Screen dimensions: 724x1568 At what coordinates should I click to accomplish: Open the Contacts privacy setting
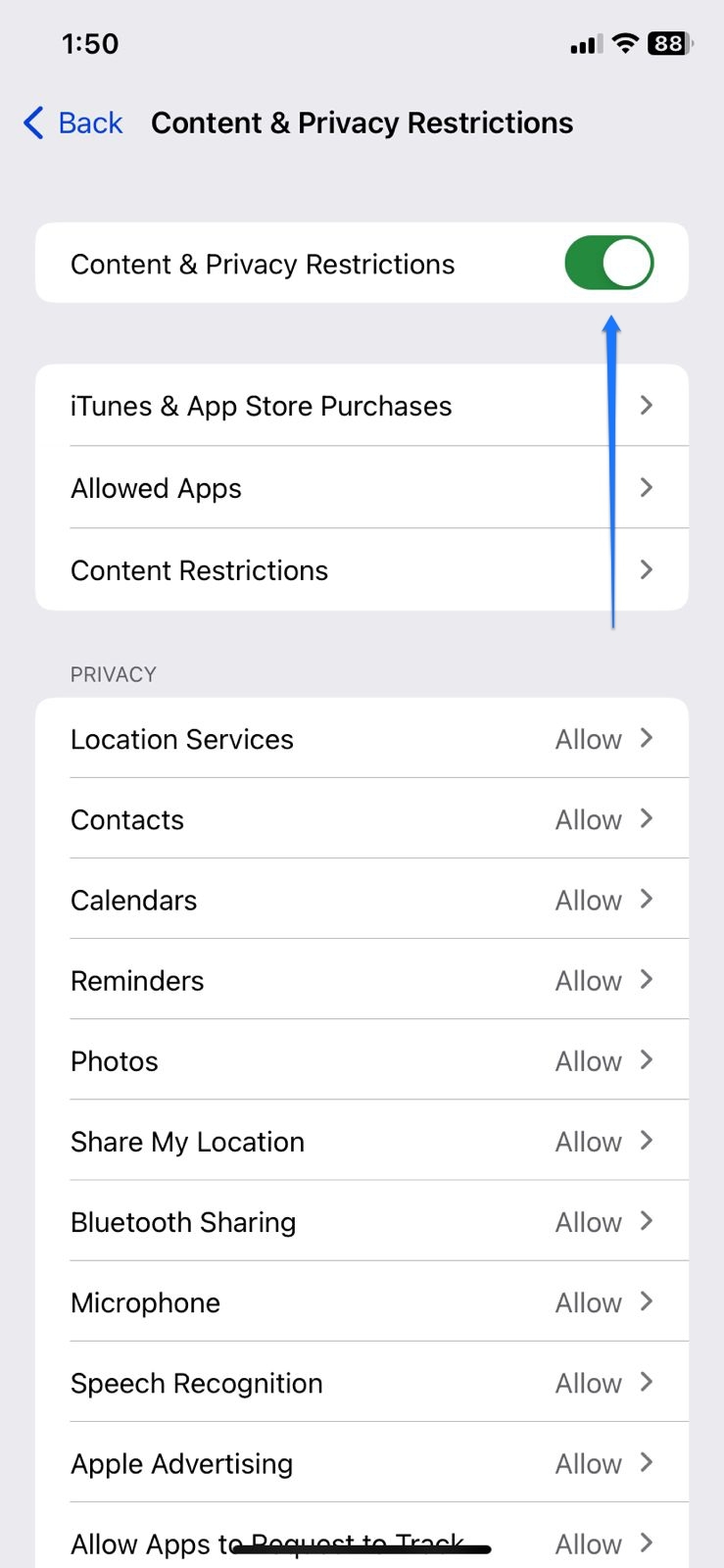click(x=362, y=819)
